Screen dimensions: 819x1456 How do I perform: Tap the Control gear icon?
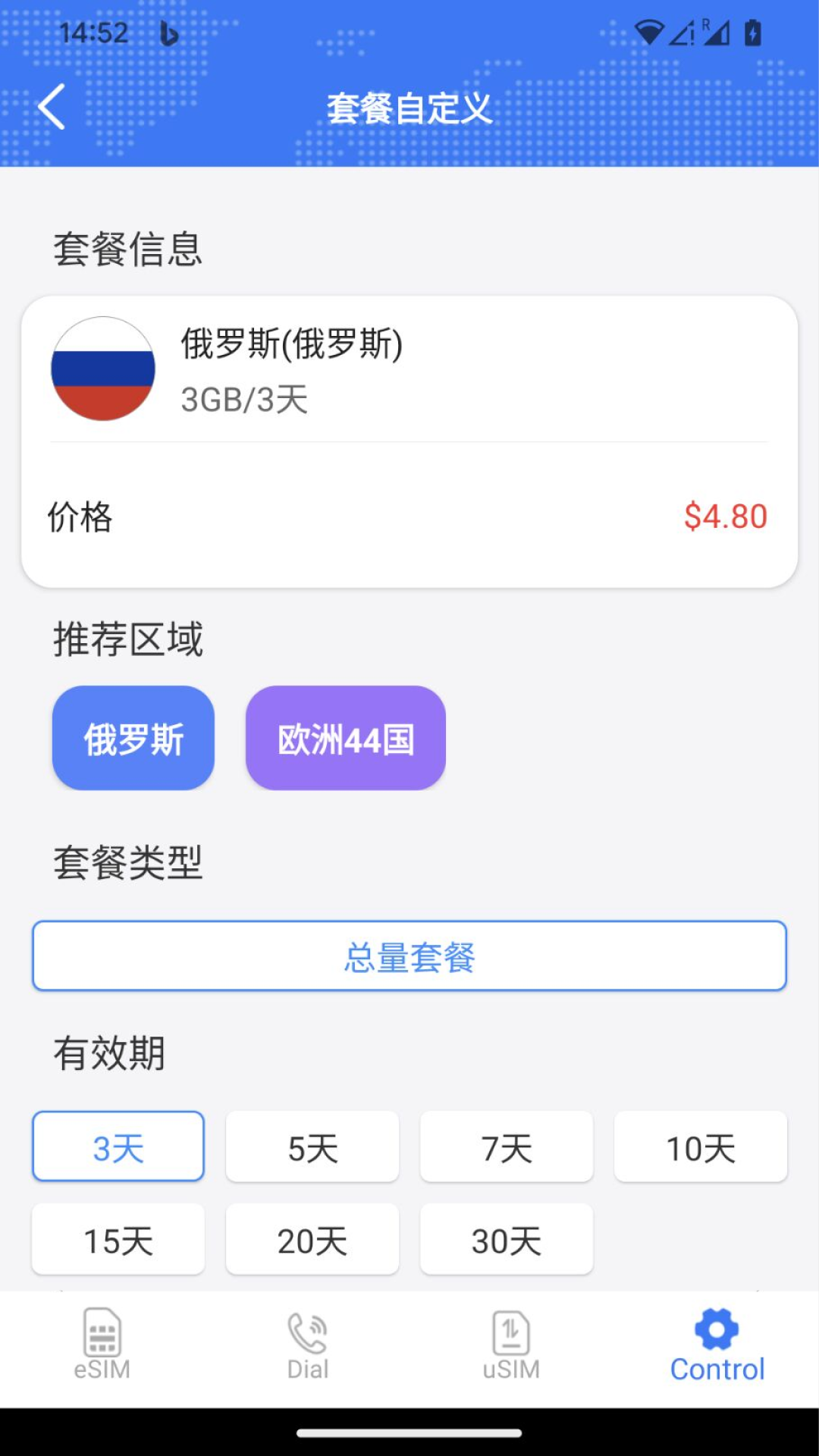pos(715,1329)
